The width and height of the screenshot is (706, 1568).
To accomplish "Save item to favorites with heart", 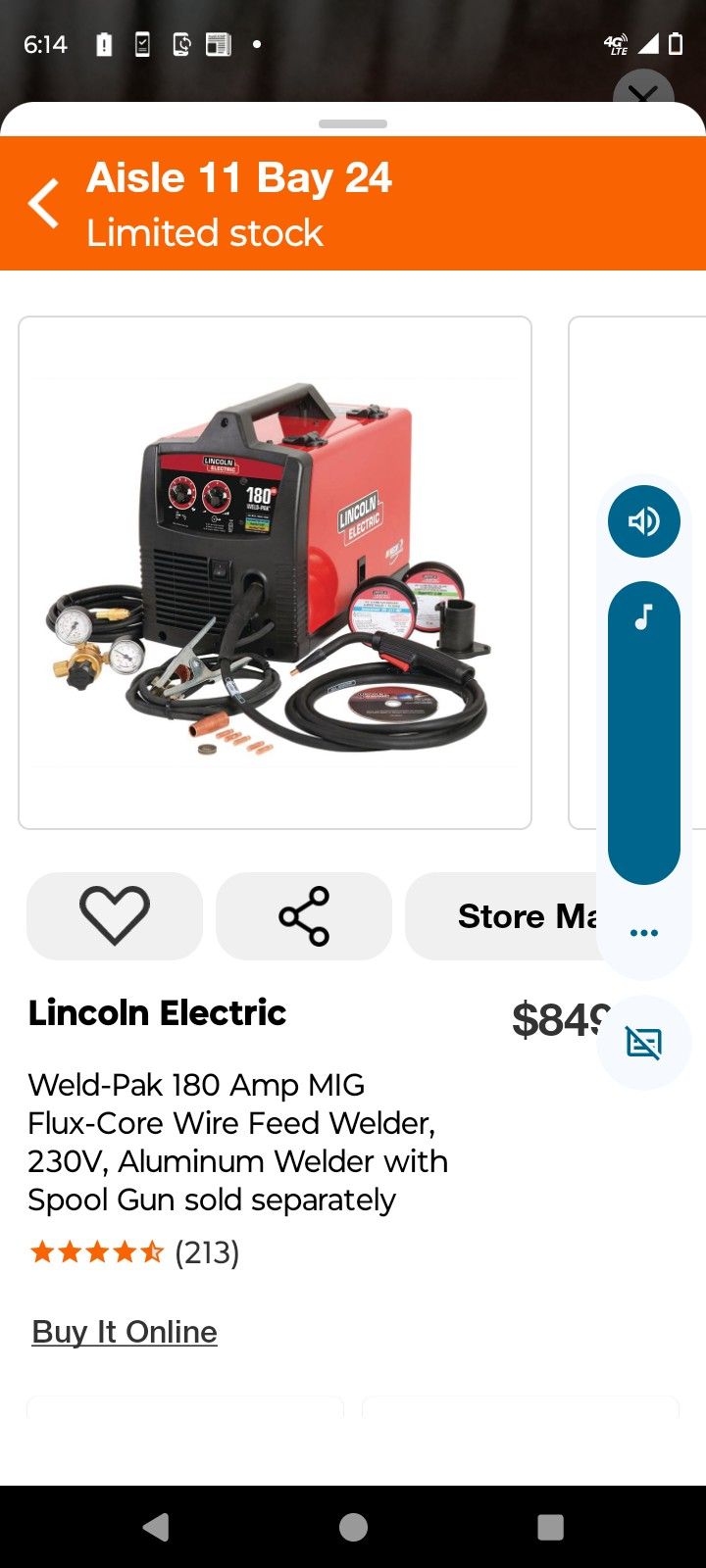I will pos(114,916).
